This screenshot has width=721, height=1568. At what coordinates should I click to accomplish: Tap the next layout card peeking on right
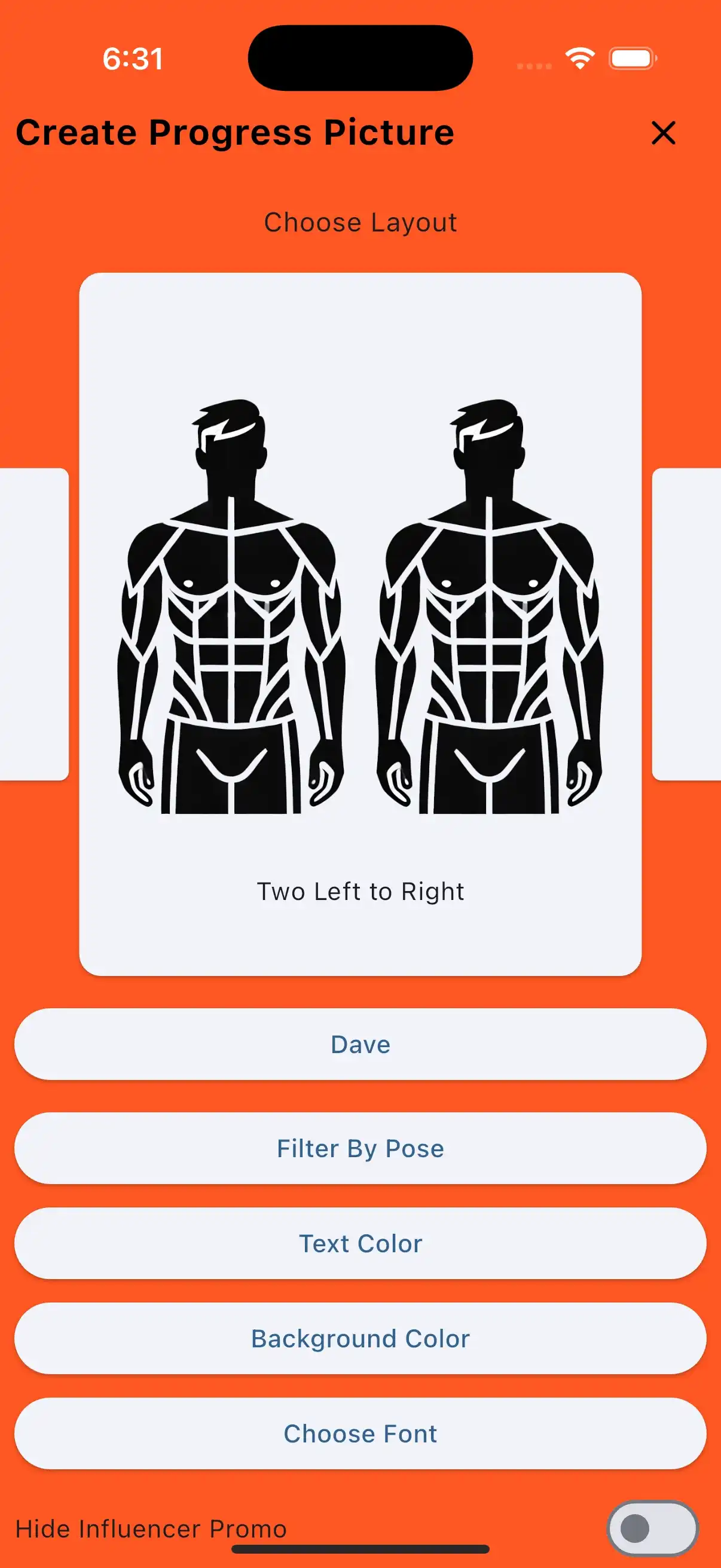pos(688,623)
